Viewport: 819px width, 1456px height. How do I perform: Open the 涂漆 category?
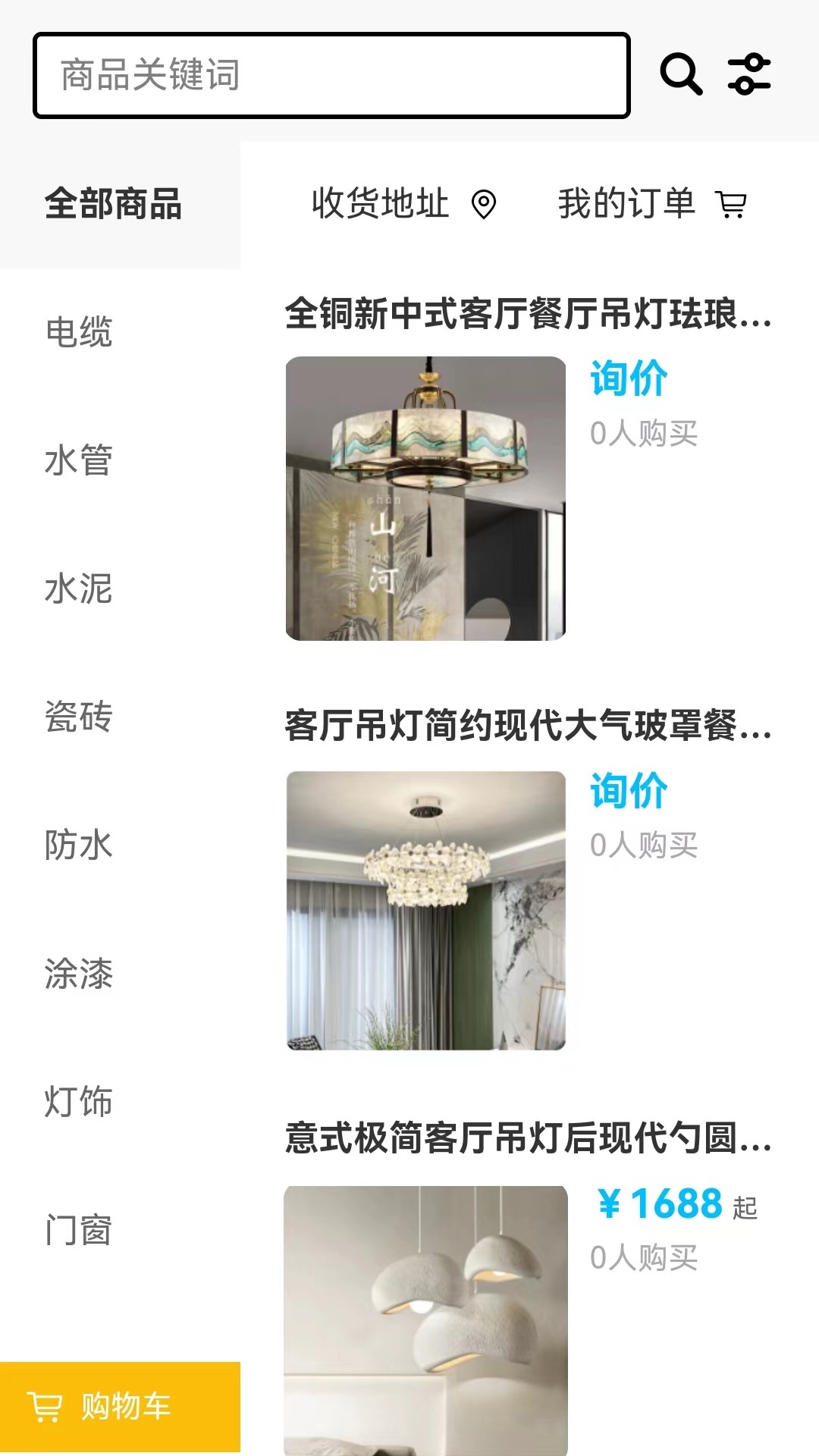click(78, 975)
